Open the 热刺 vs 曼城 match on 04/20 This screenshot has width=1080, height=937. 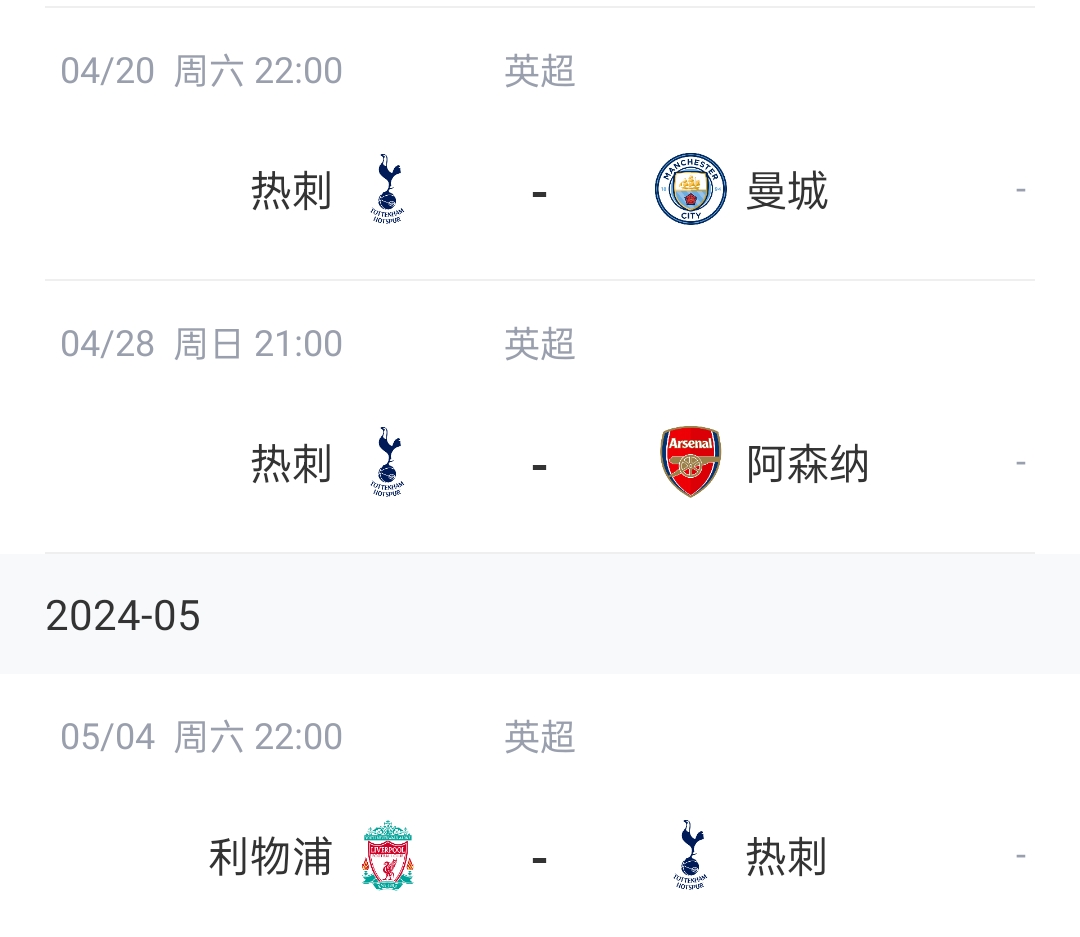tap(539, 190)
